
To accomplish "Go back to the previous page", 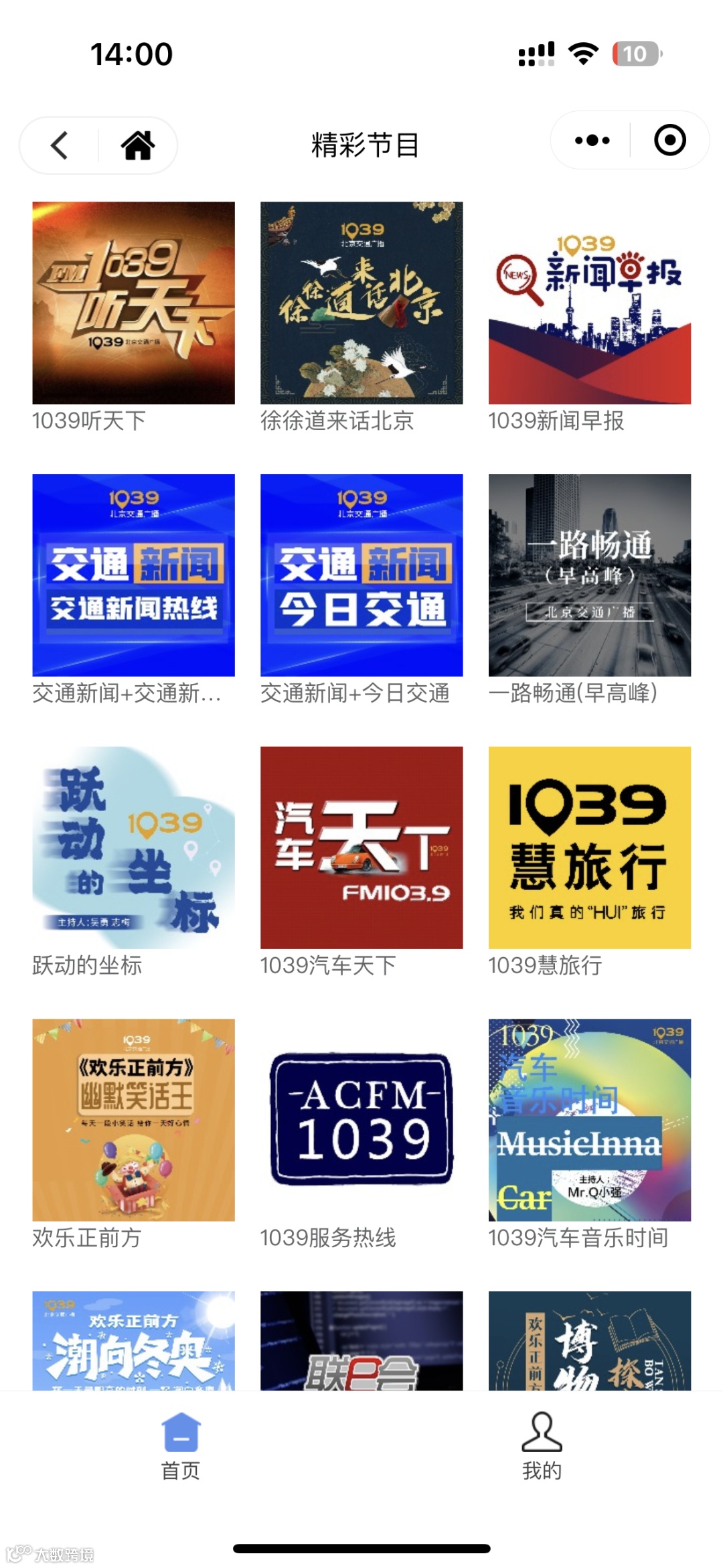I will tap(60, 145).
